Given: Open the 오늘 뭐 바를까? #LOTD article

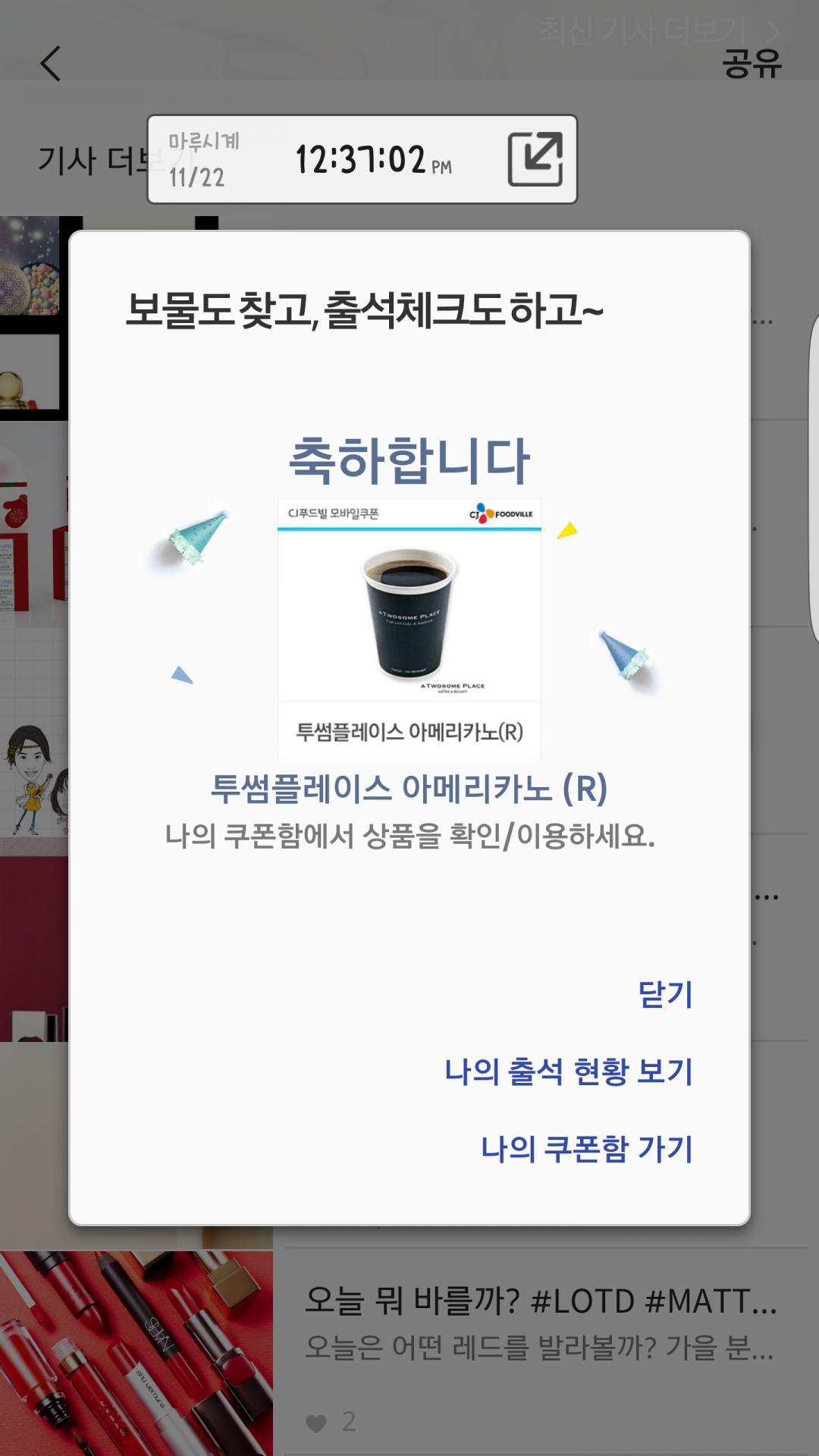Looking at the screenshot, I should click(540, 1301).
